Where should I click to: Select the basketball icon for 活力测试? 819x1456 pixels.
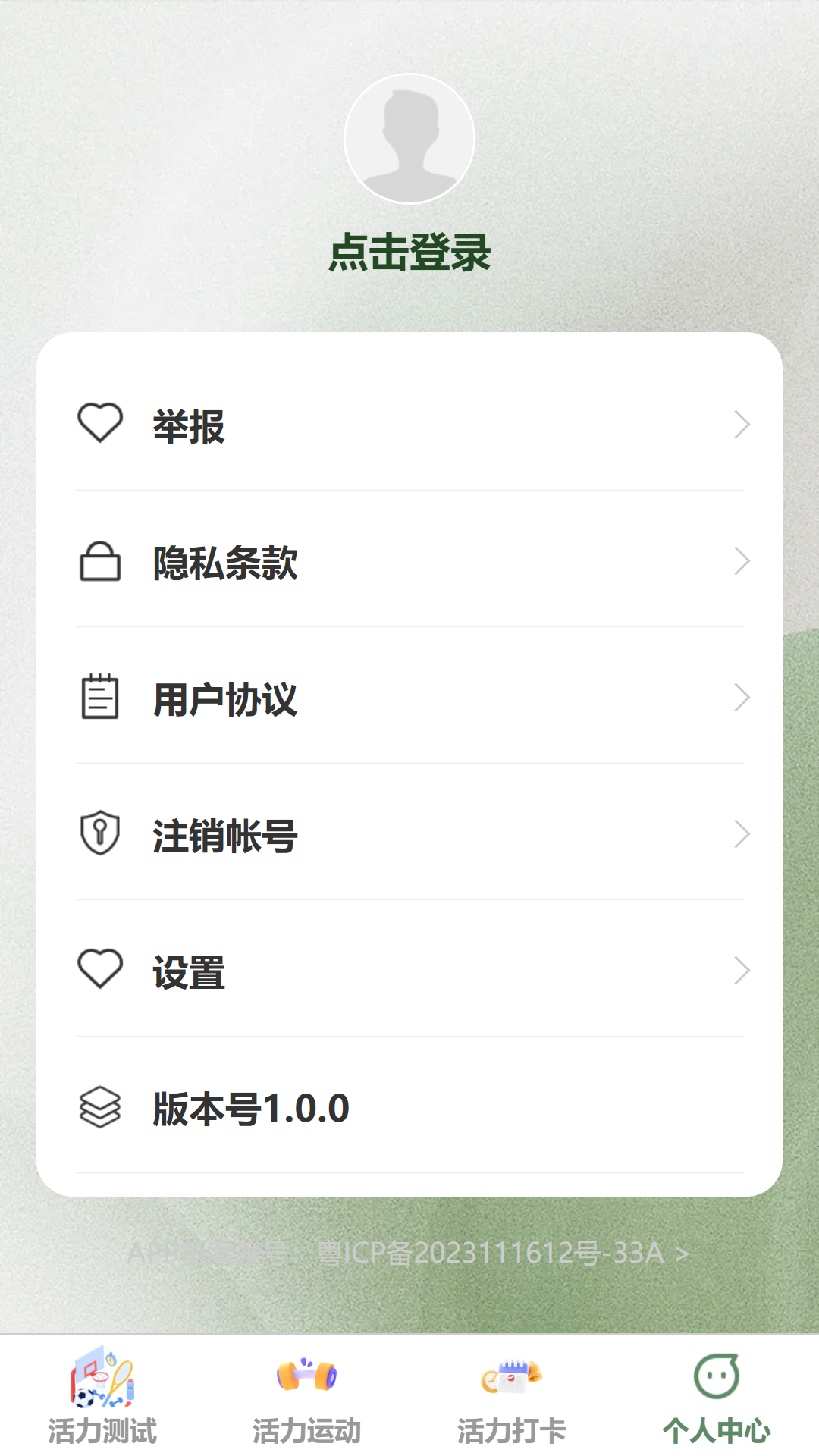(102, 1380)
